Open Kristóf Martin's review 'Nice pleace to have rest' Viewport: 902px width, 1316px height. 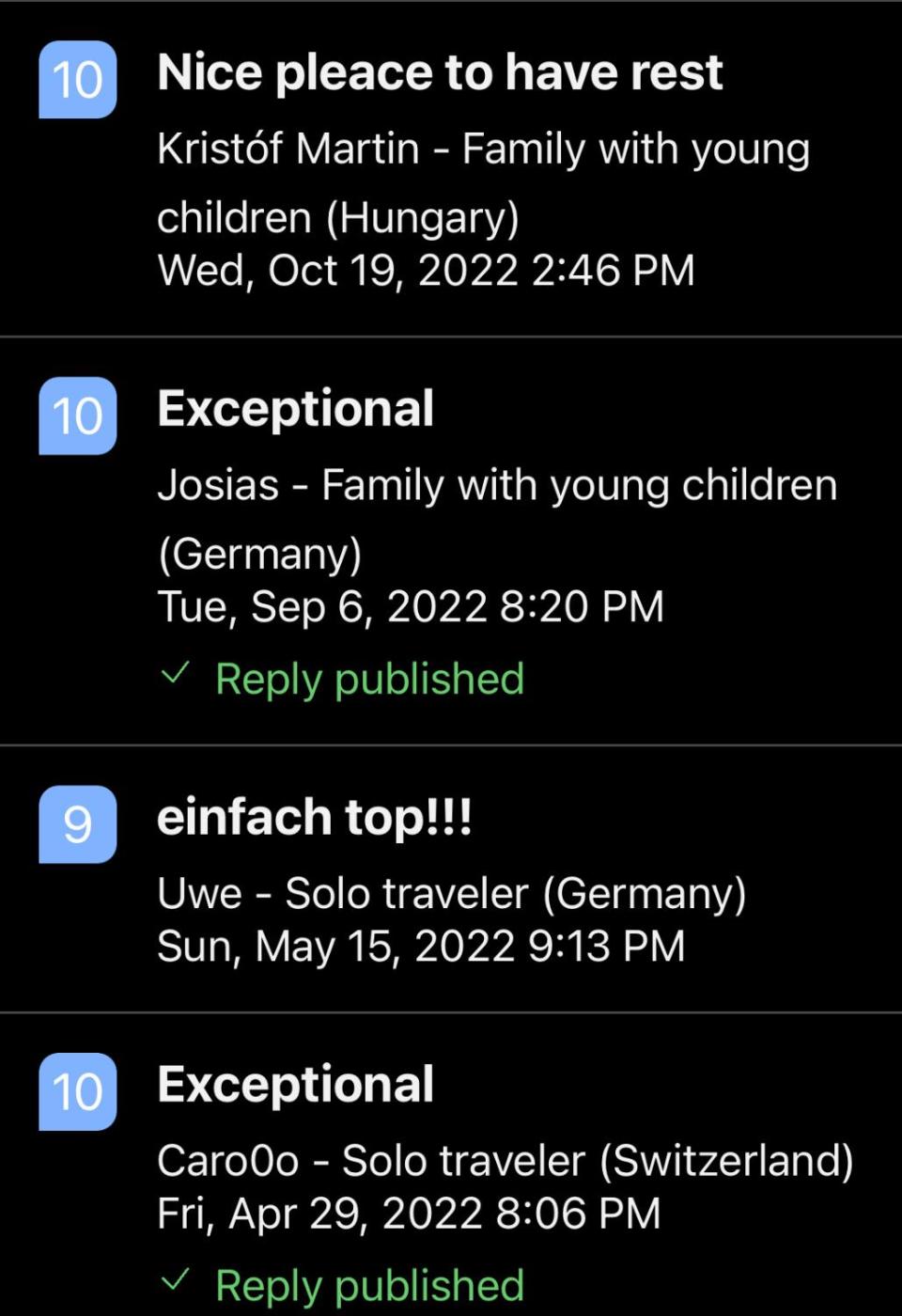pos(440,73)
